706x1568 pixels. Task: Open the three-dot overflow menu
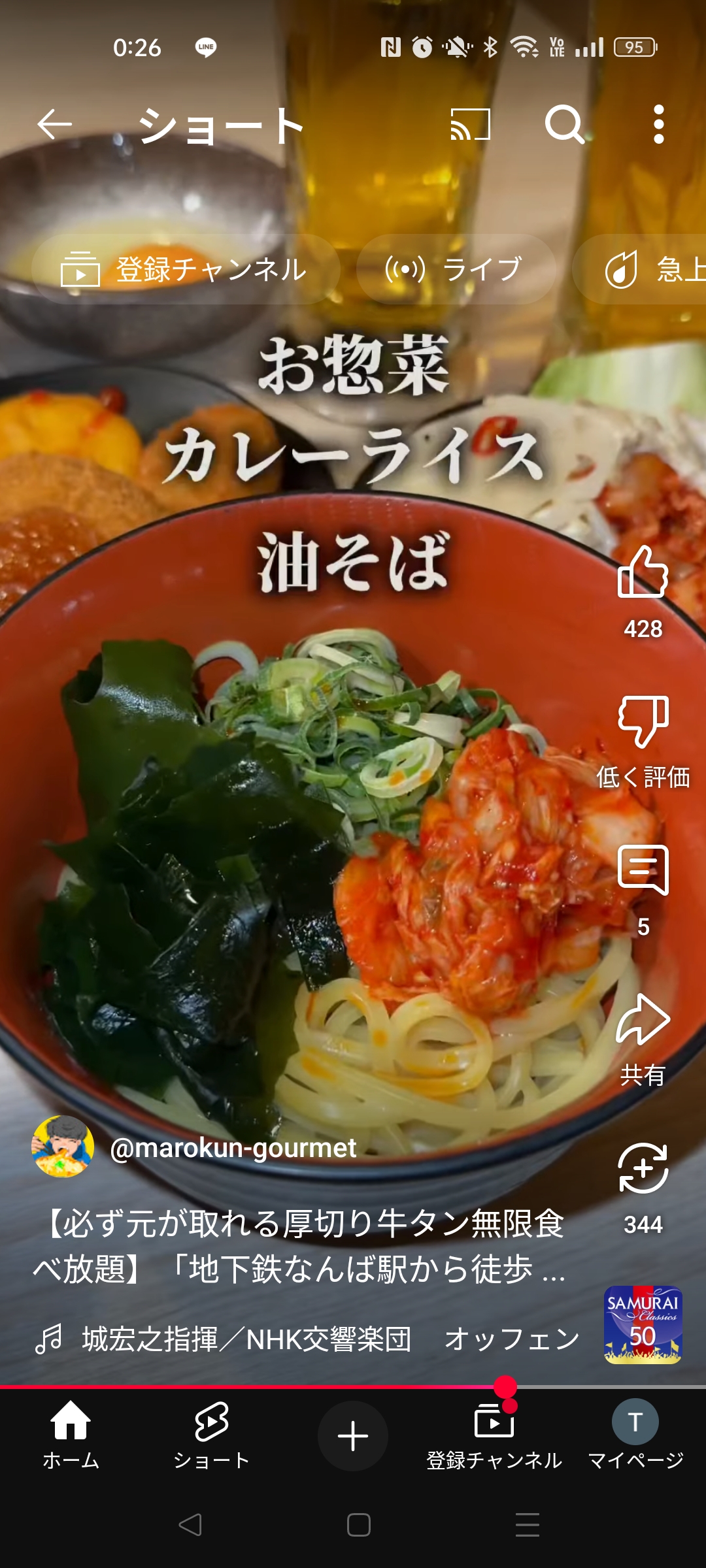click(x=659, y=124)
